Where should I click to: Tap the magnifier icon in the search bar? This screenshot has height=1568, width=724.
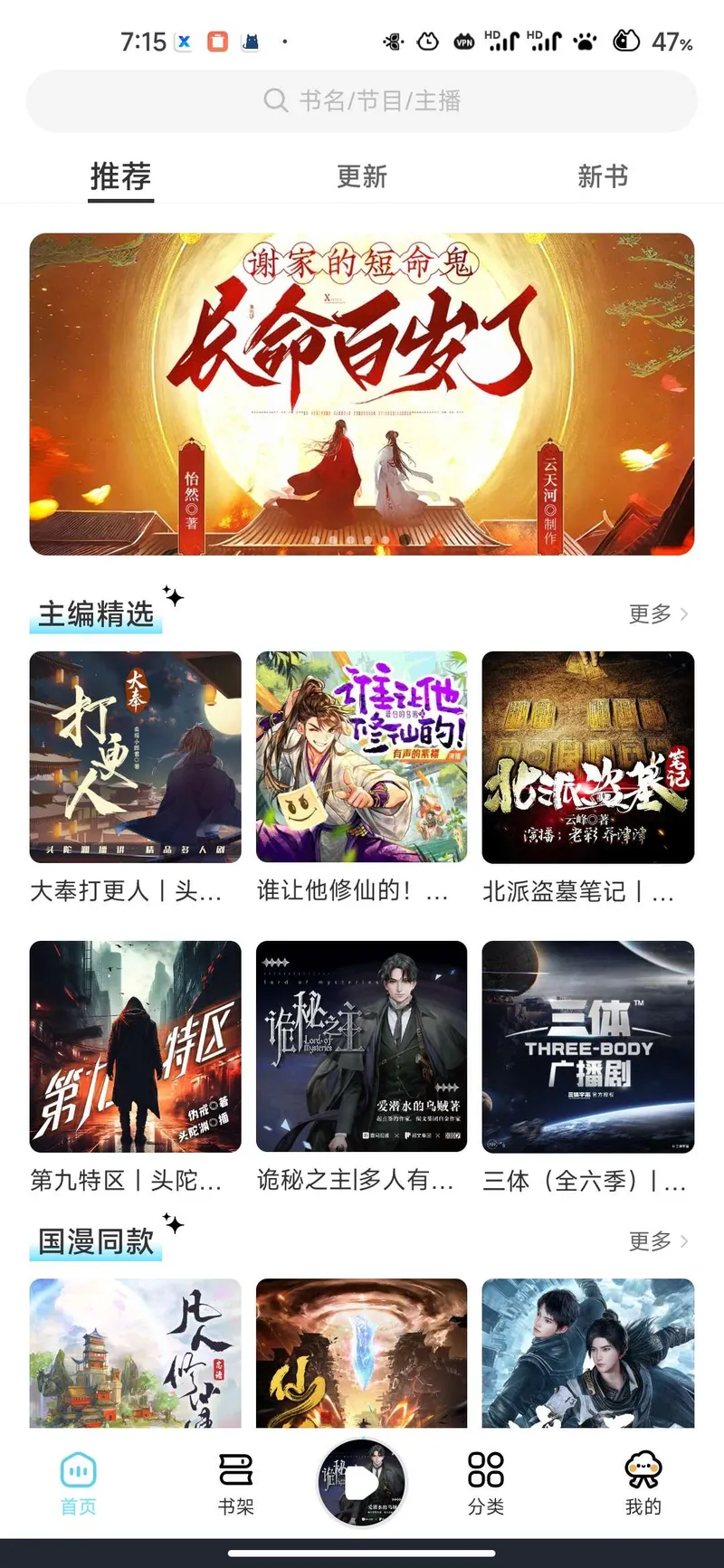point(274,100)
